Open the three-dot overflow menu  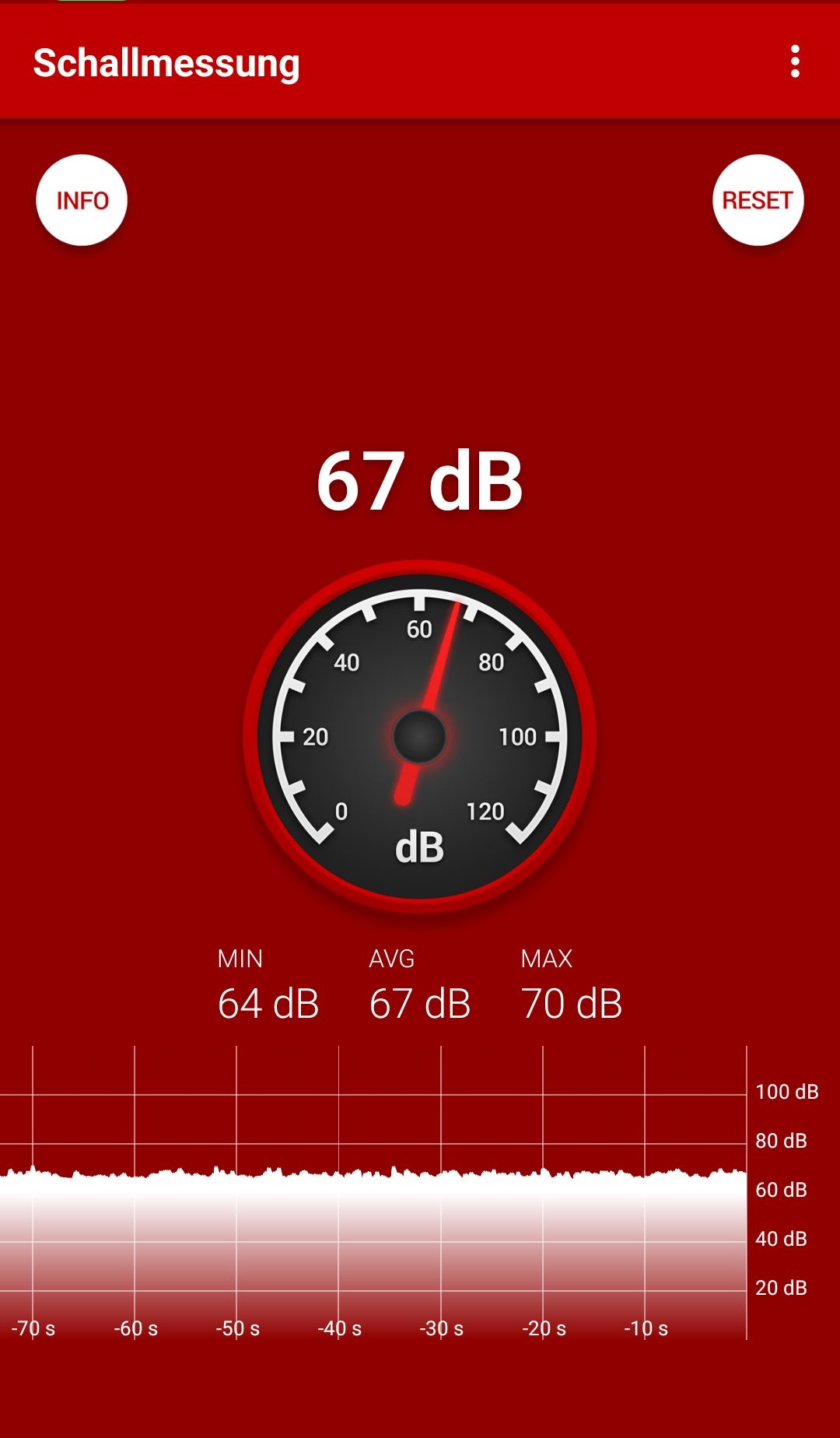pyautogui.click(x=795, y=61)
